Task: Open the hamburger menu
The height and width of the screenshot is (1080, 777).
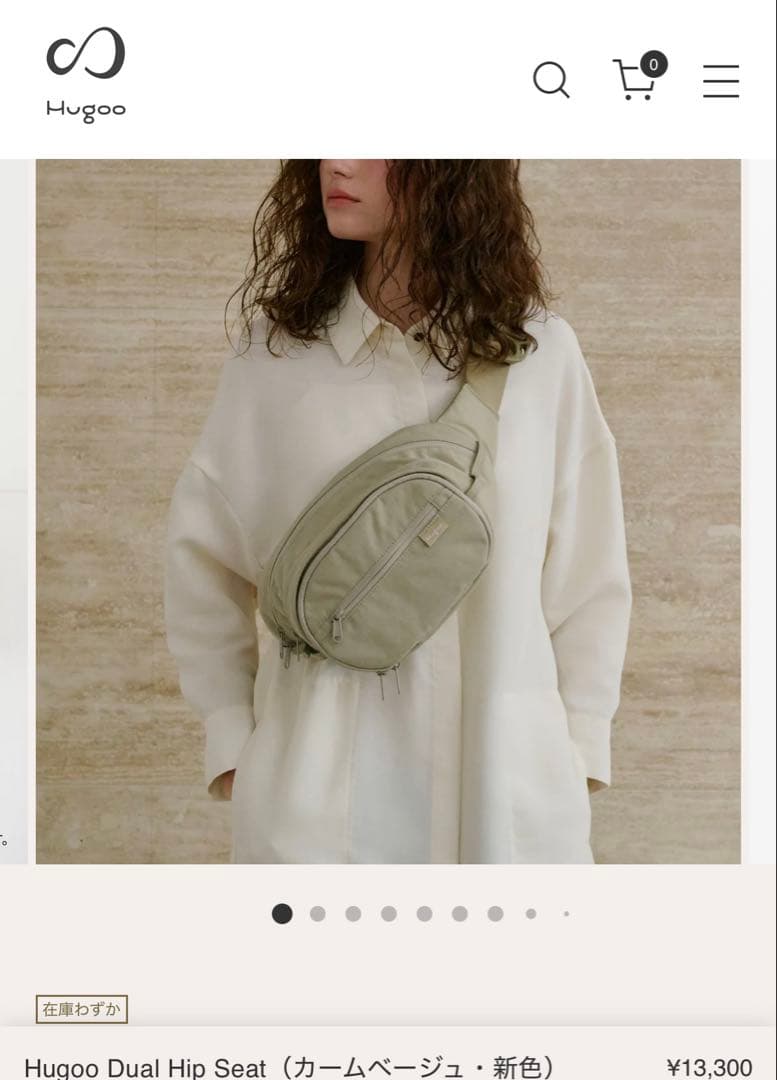Action: [720, 80]
